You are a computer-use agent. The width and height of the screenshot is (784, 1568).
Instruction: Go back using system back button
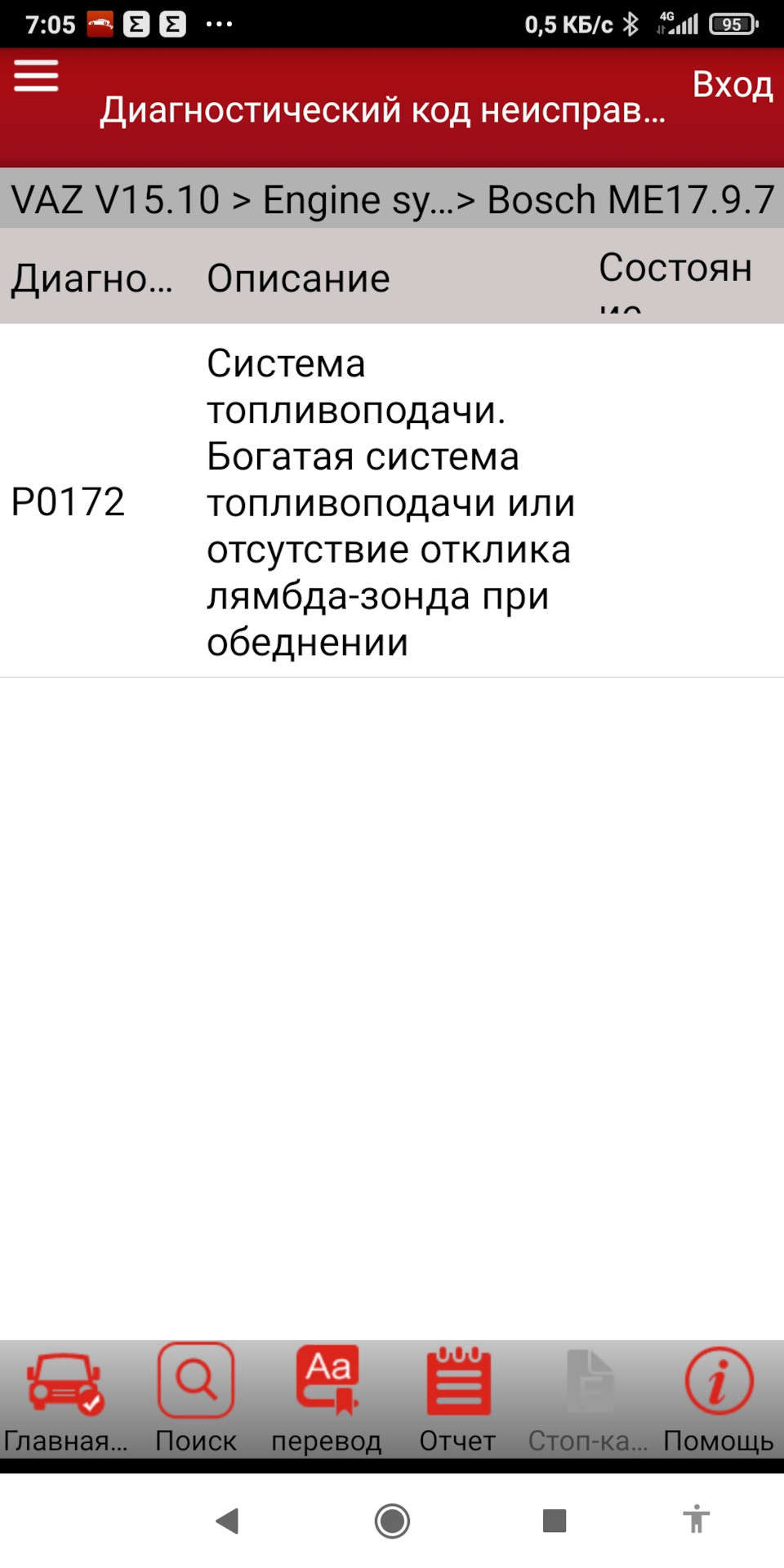pyautogui.click(x=226, y=1521)
